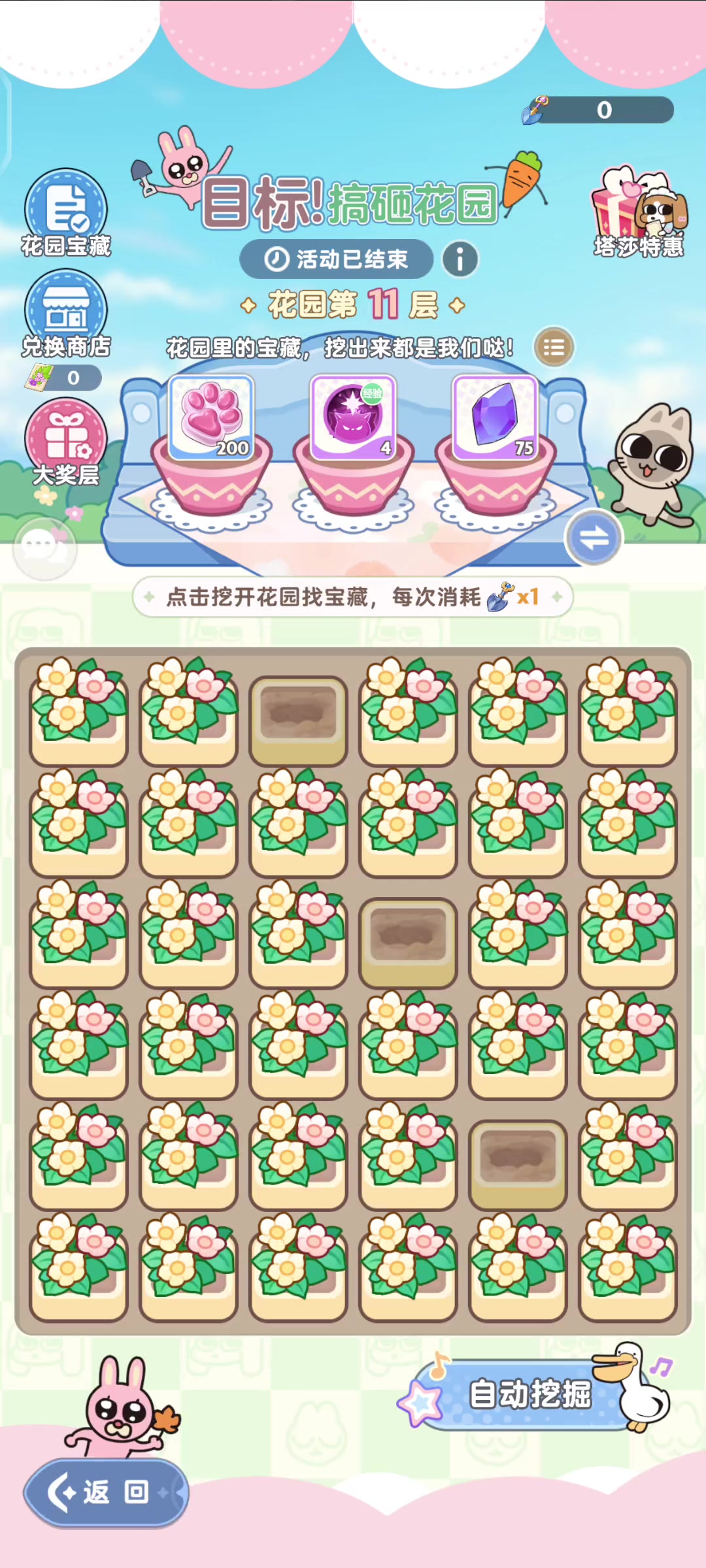
Task: Open the reward list icon beside the garden slogan
Action: pyautogui.click(x=554, y=347)
